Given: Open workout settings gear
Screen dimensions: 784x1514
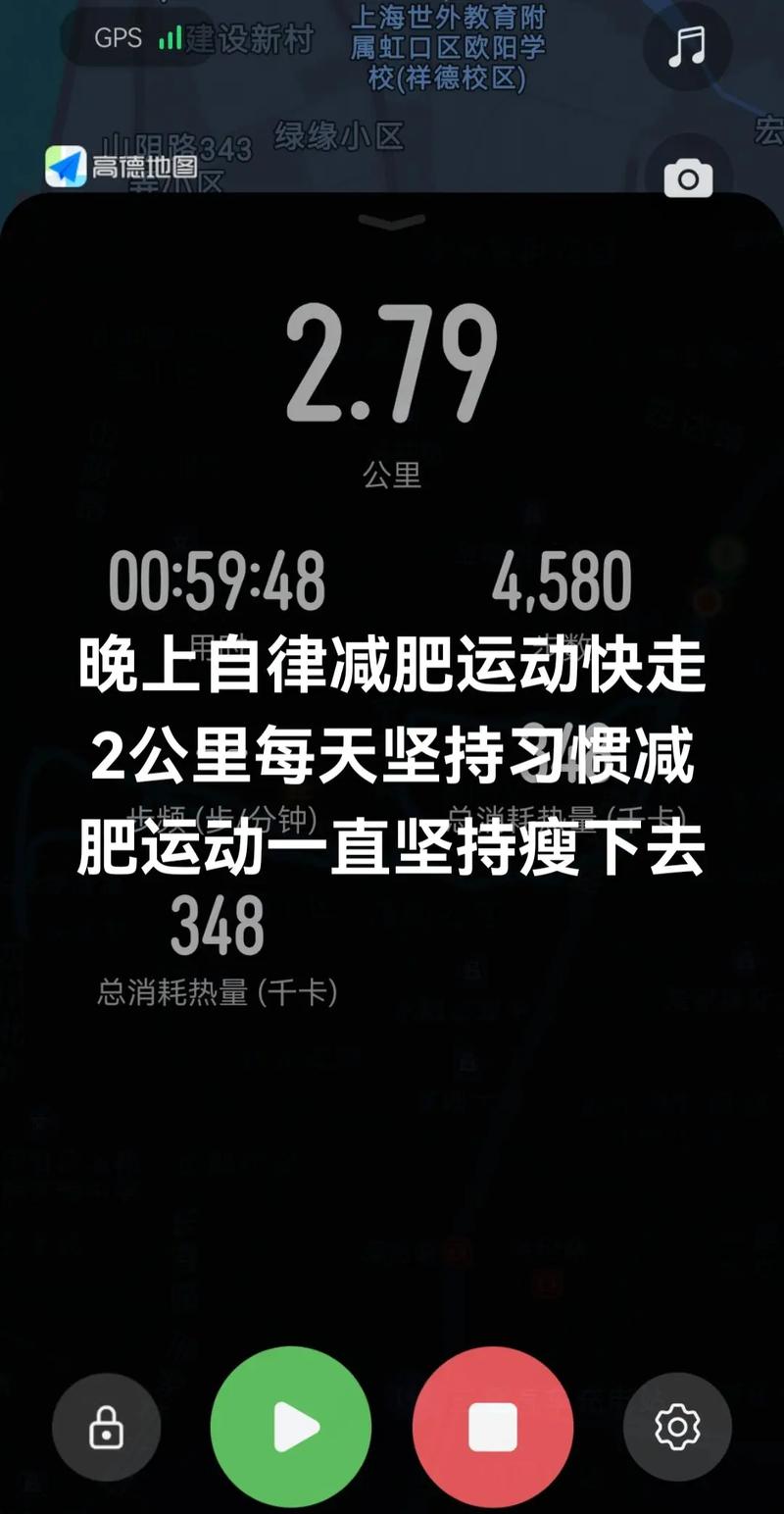Looking at the screenshot, I should click(x=677, y=1427).
